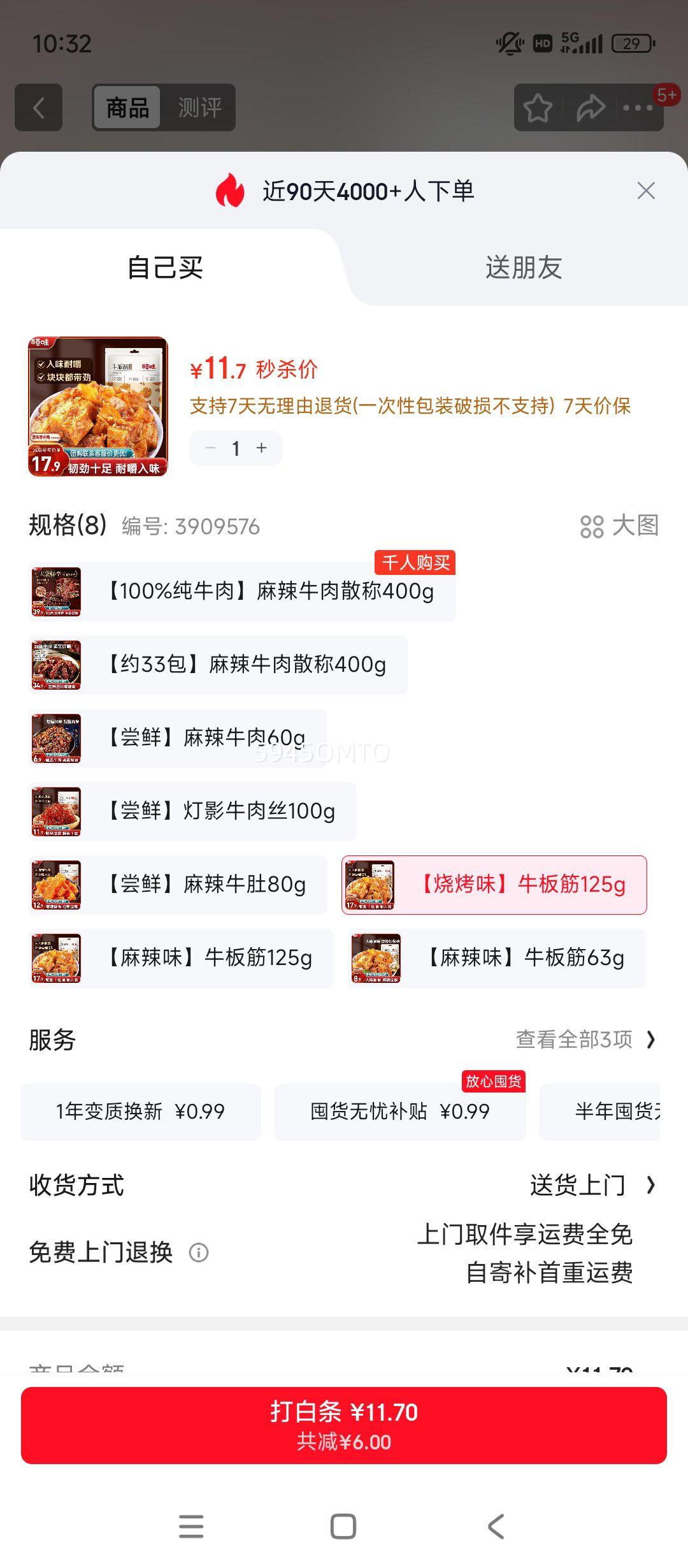Switch to the 送朋友 tab

[522, 268]
